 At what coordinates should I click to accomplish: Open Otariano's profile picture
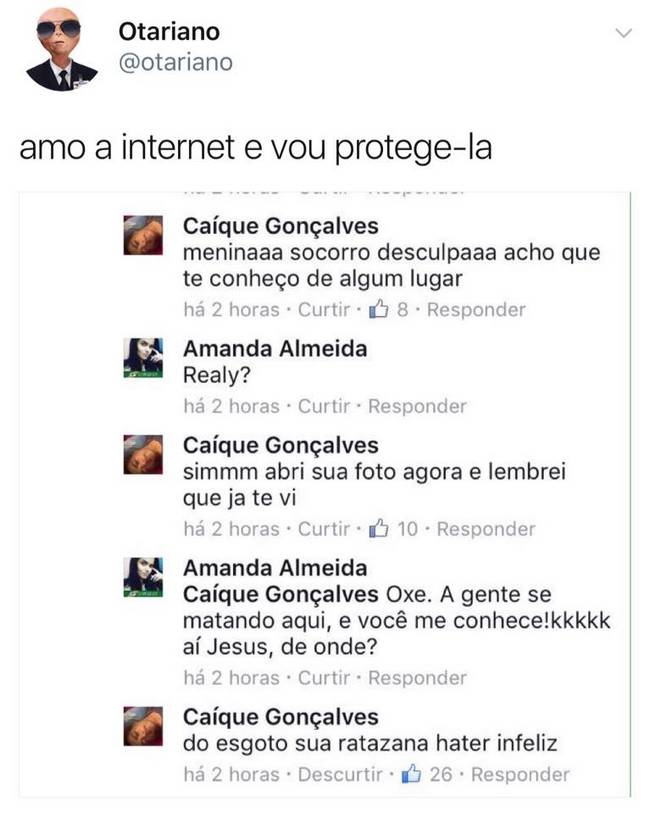(59, 51)
